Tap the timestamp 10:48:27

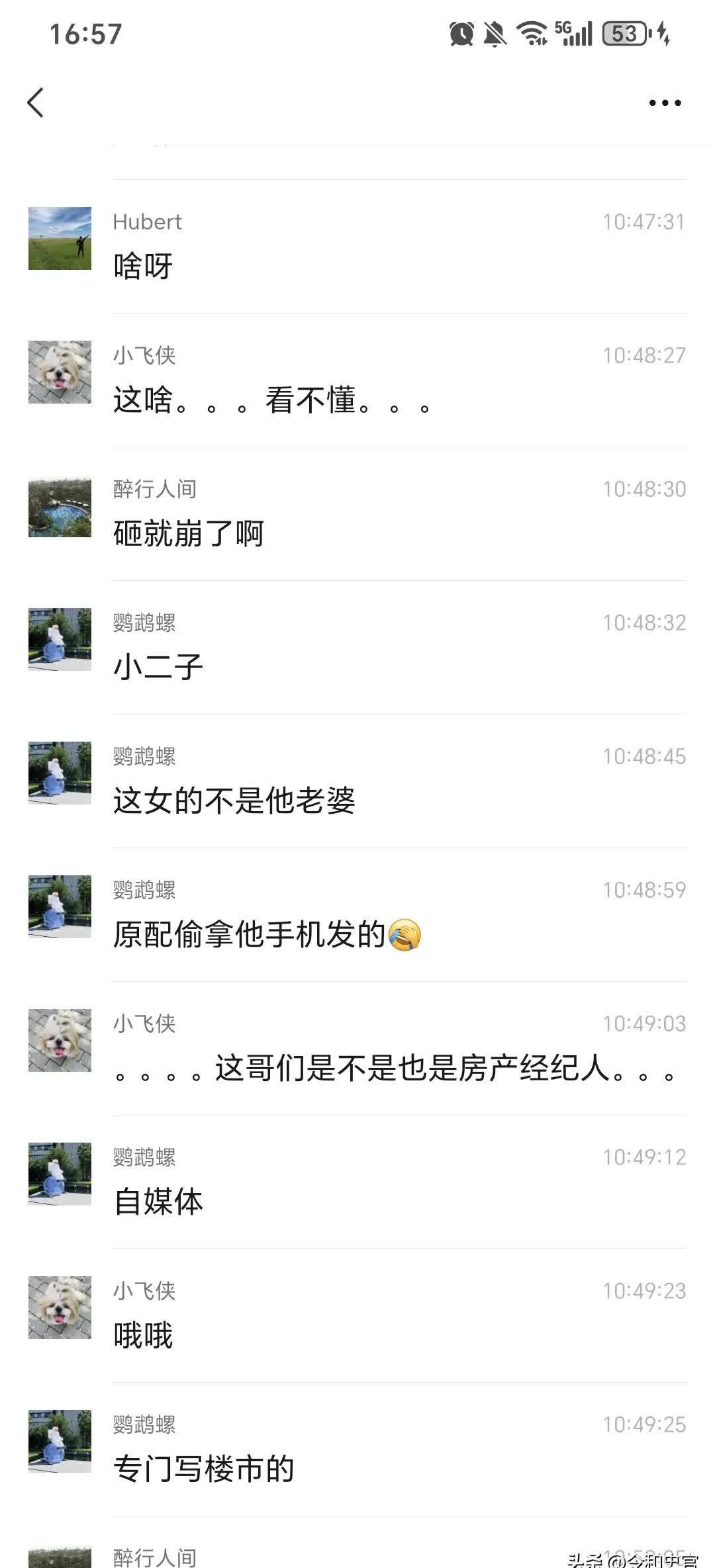644,355
